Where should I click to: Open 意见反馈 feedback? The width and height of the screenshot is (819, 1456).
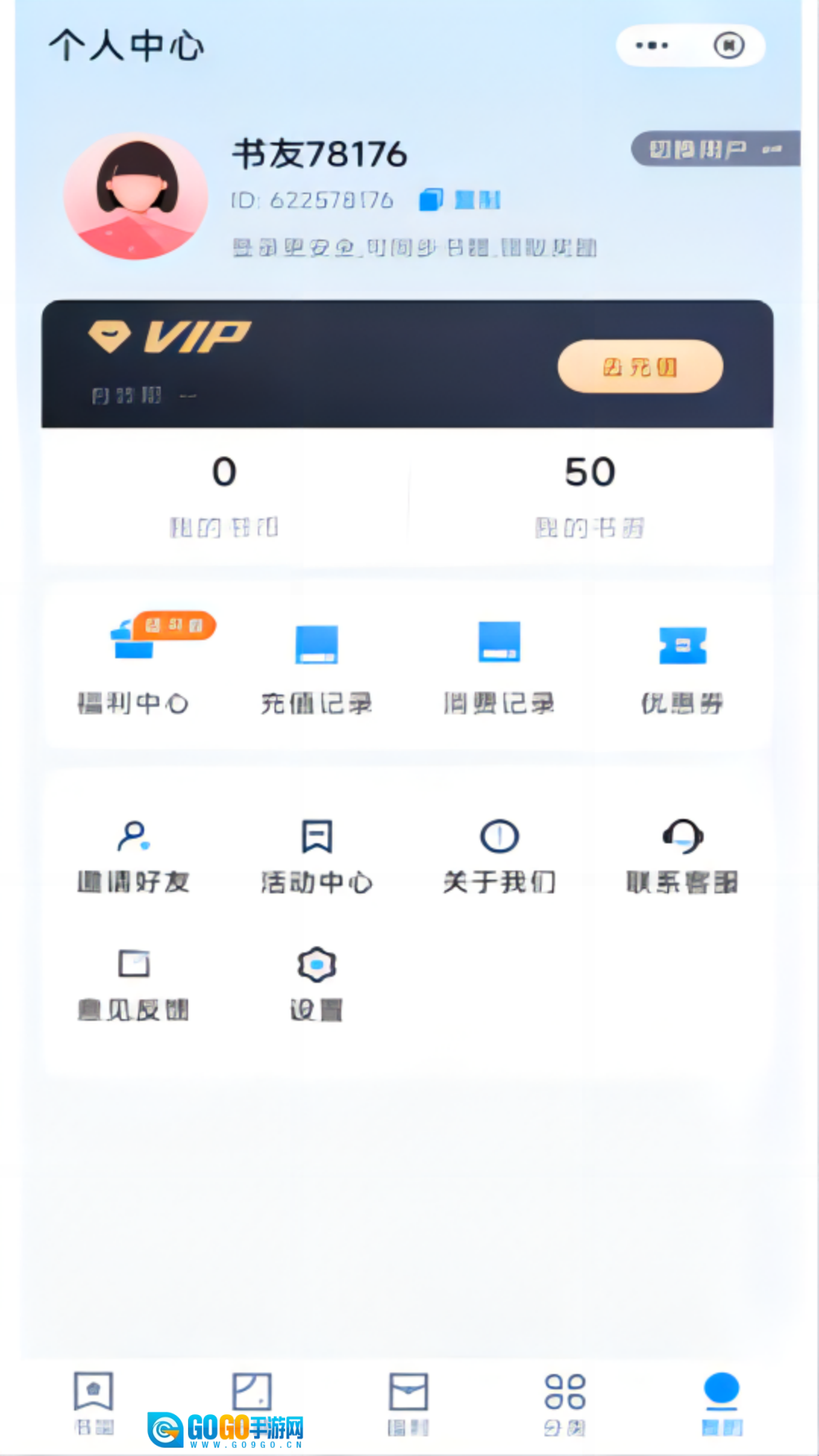pyautogui.click(x=133, y=984)
